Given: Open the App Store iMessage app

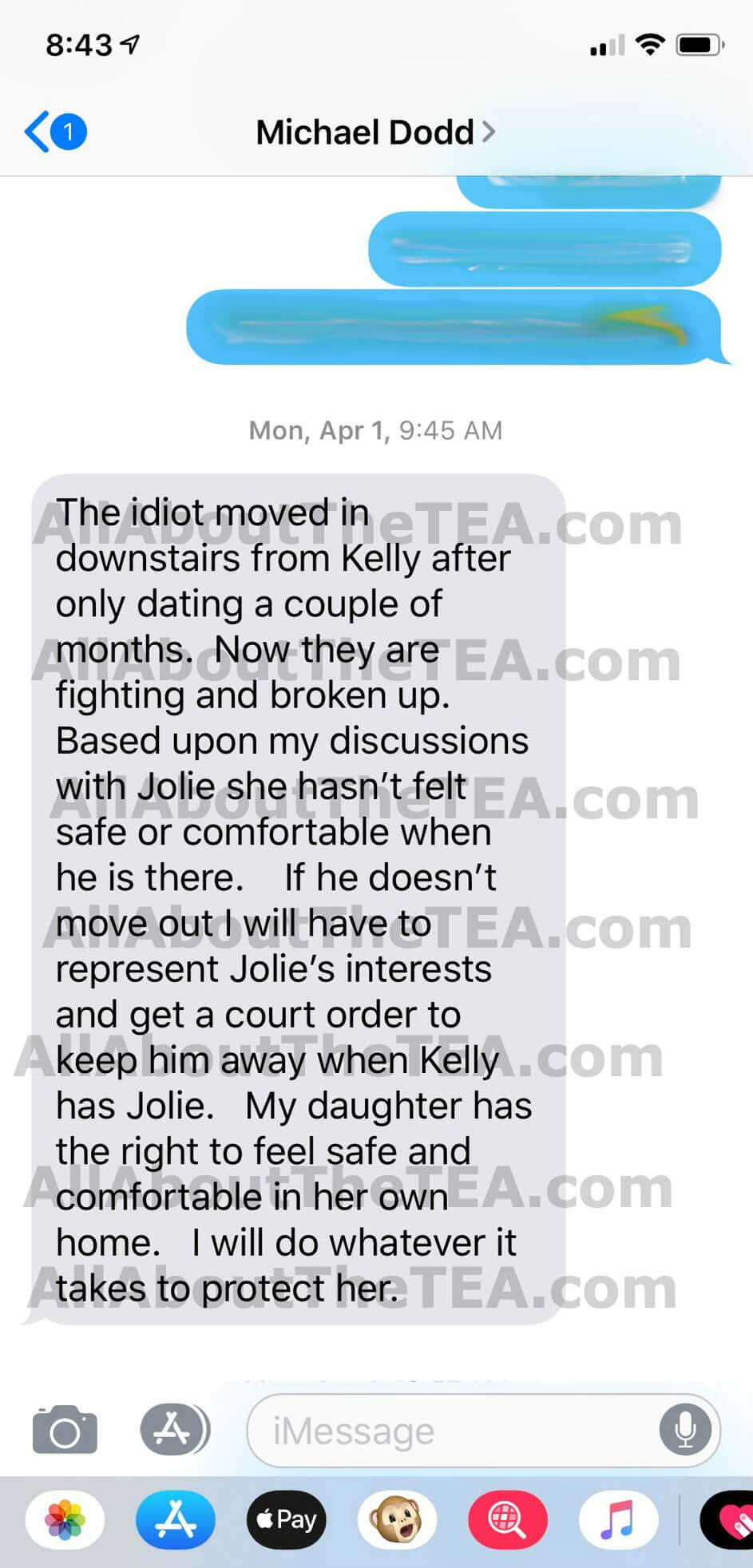Looking at the screenshot, I should pos(176,1520).
